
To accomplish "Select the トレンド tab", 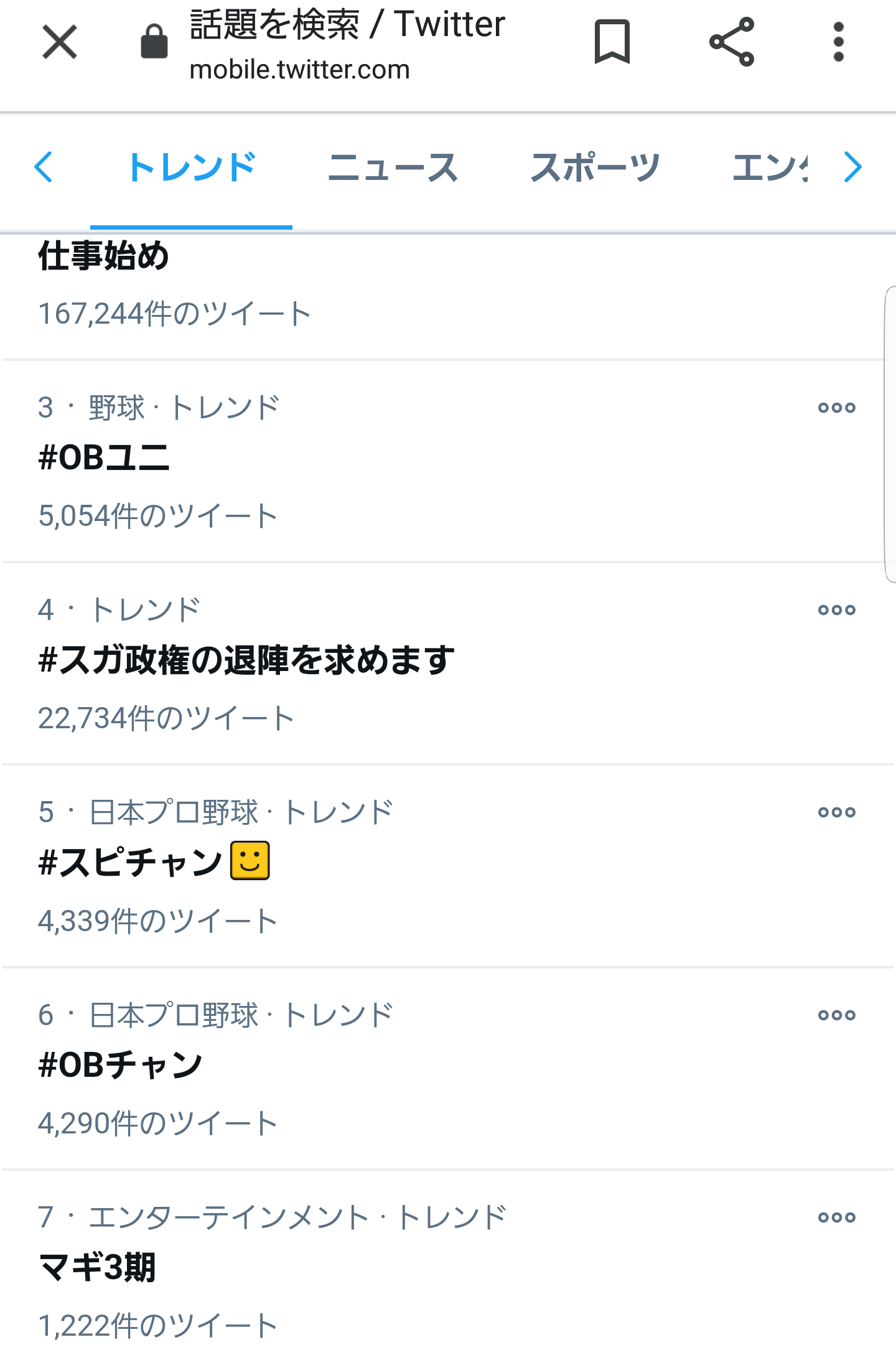I will [x=191, y=166].
